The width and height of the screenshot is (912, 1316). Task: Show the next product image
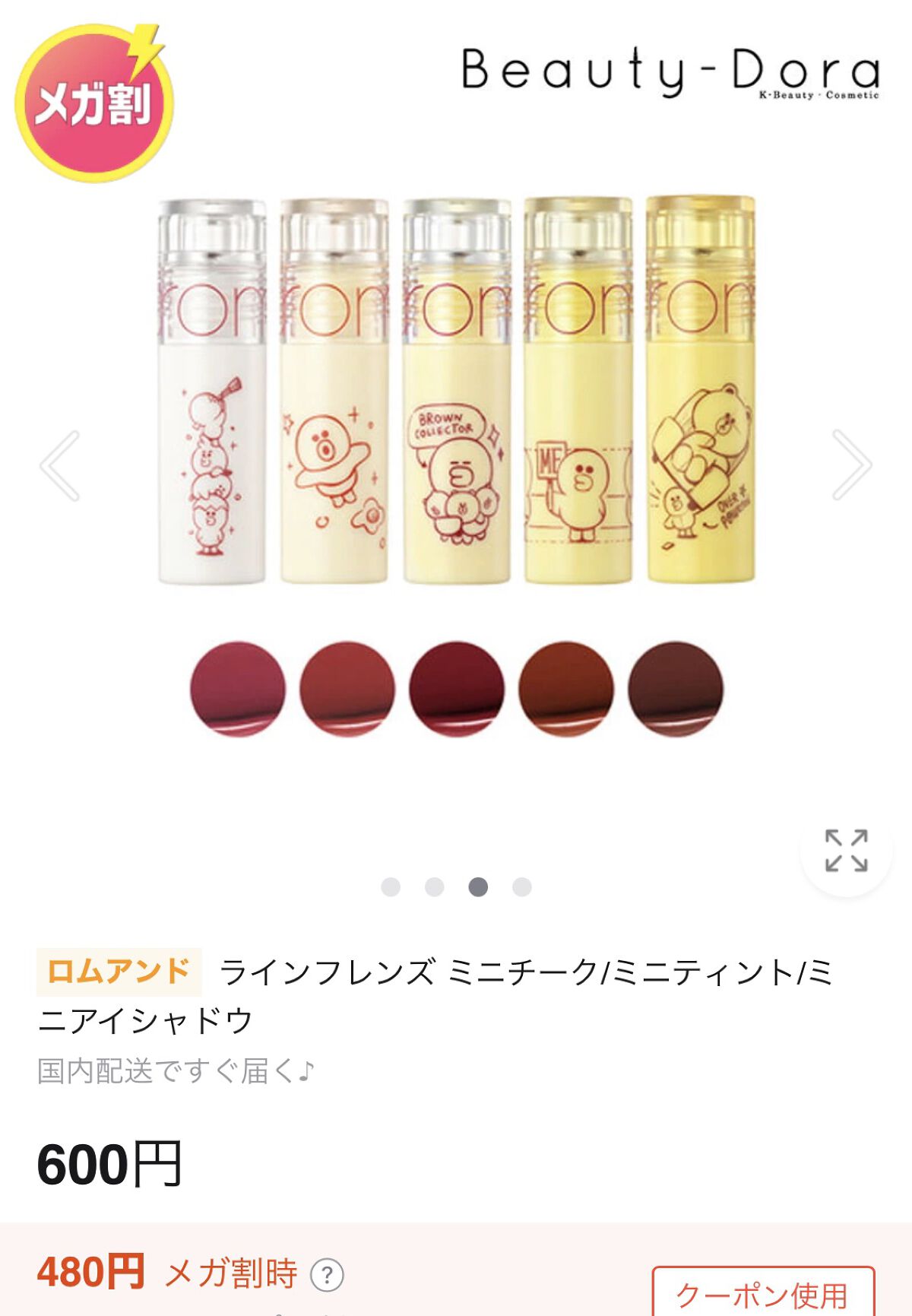pyautogui.click(x=851, y=465)
